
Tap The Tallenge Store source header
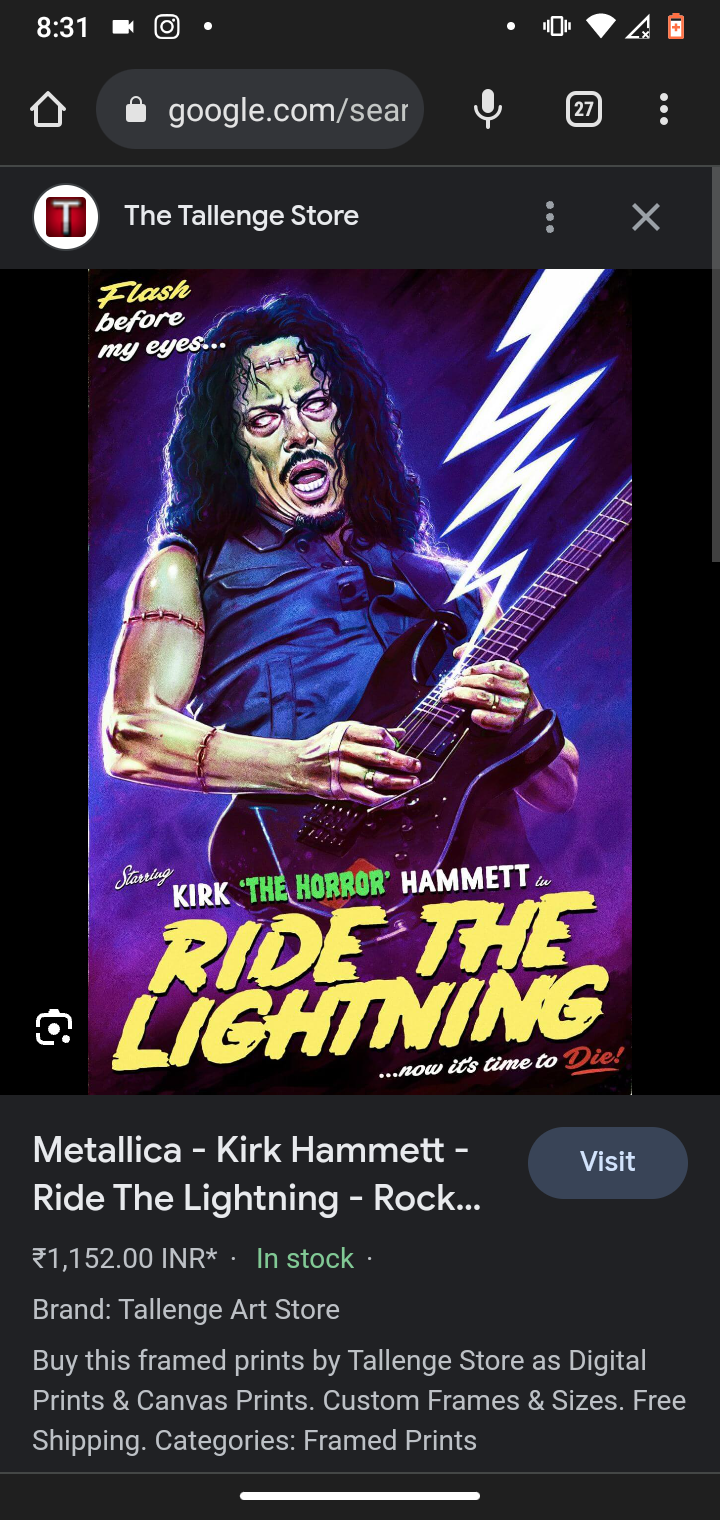(241, 216)
